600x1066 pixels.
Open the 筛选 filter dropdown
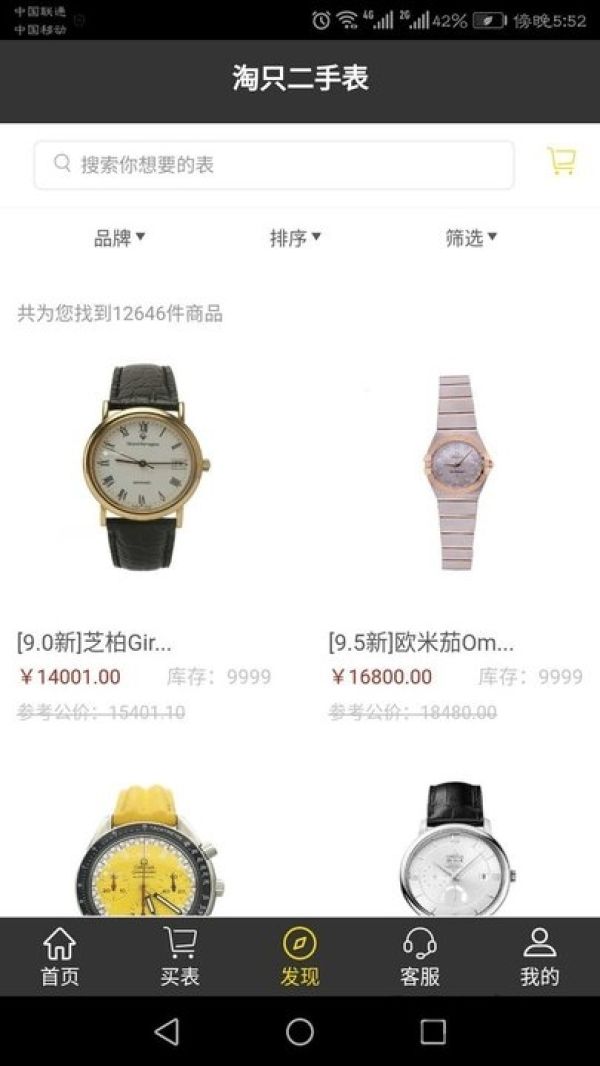[x=472, y=238]
